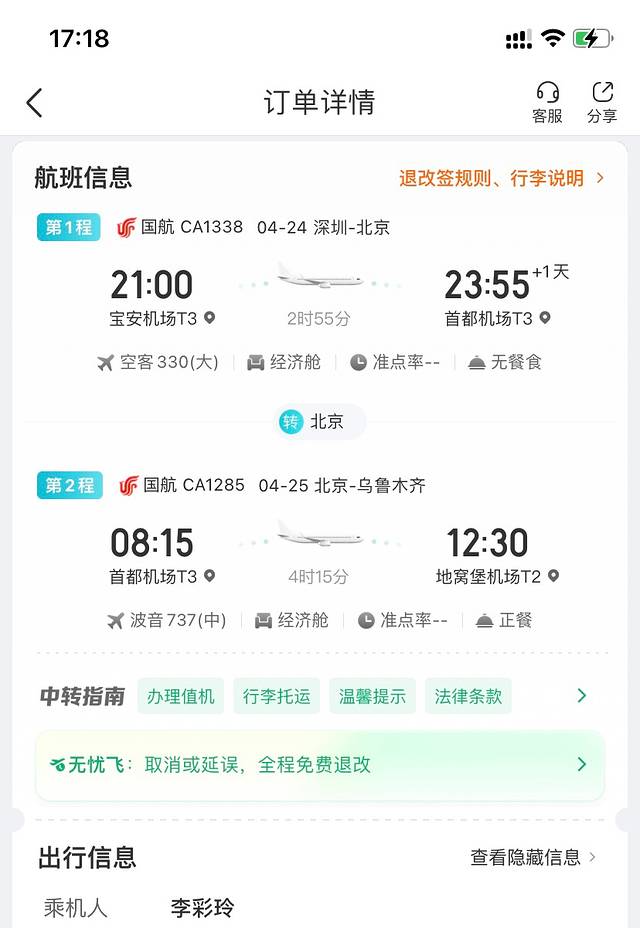The image size is (640, 928).
Task: Open 退改签规则、行李说明 link
Action: coord(502,178)
